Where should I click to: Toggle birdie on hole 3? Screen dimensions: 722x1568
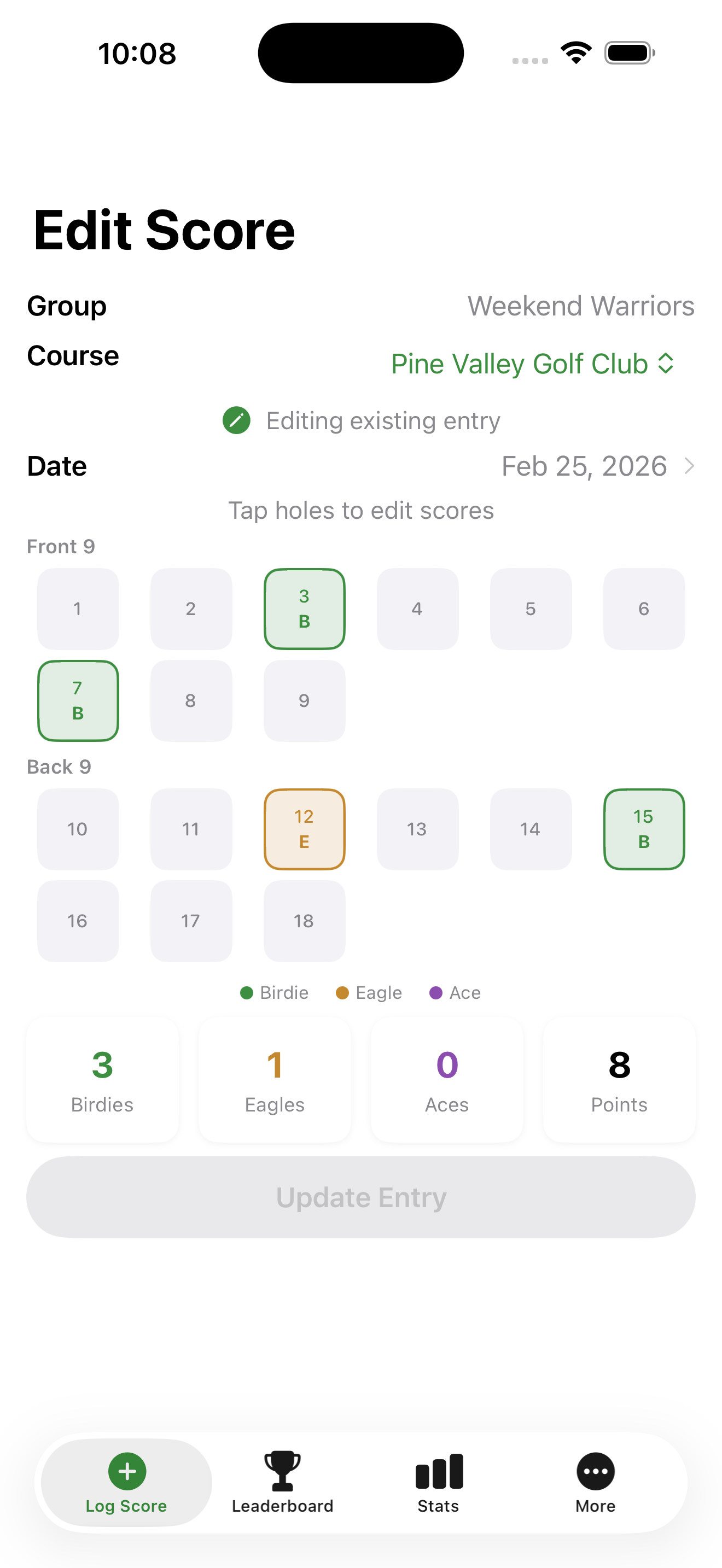(304, 609)
